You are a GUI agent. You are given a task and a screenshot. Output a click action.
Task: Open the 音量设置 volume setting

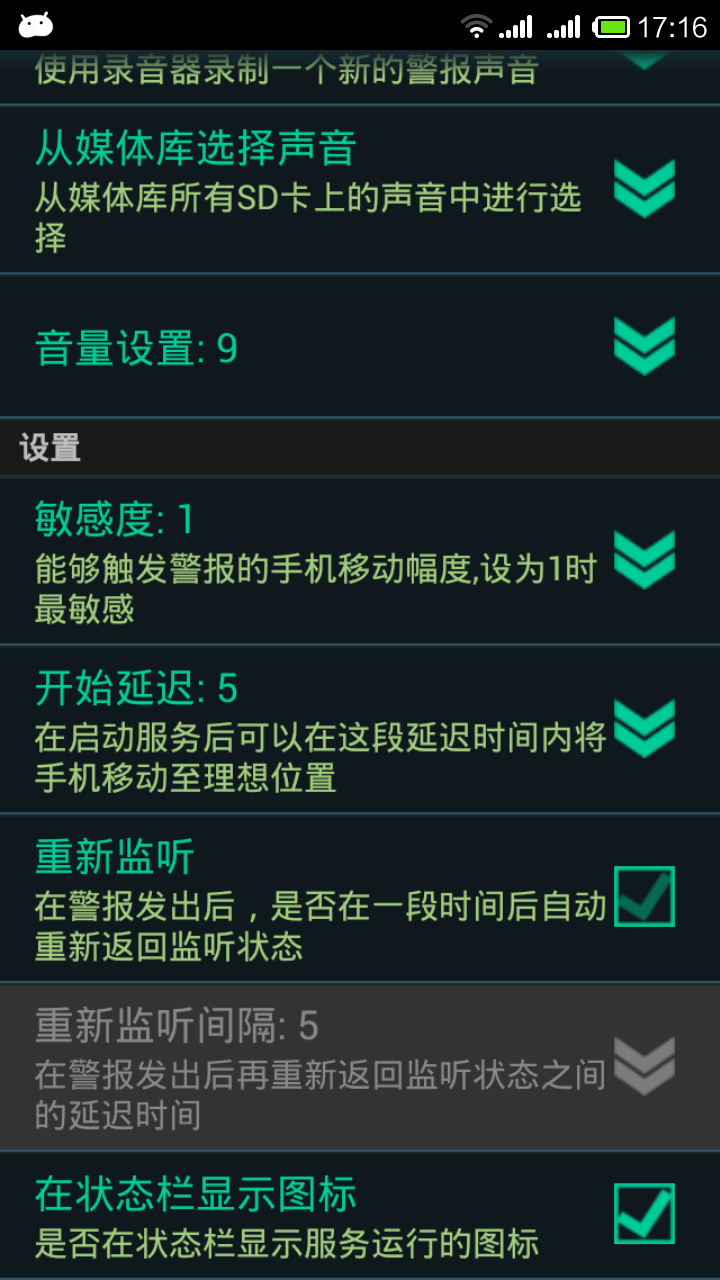tap(360, 346)
